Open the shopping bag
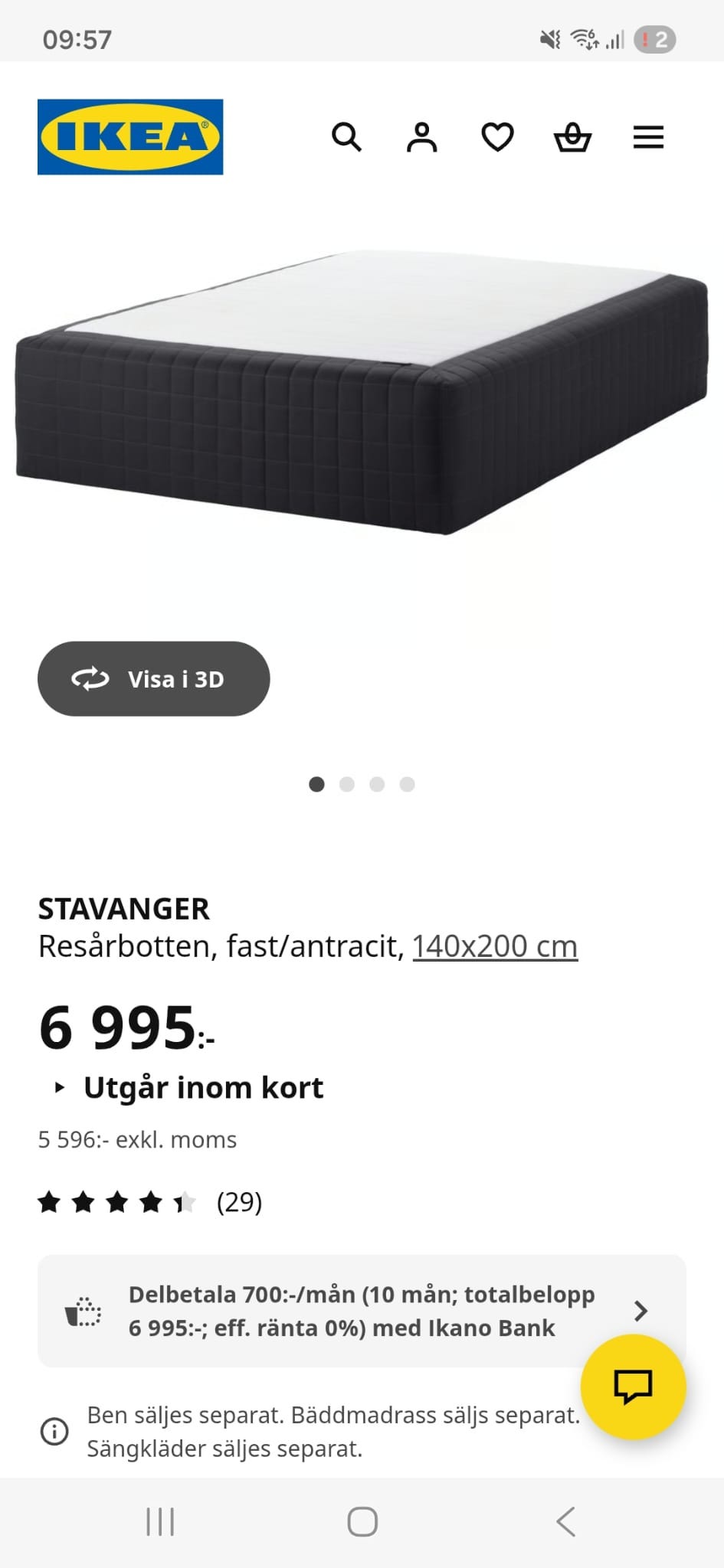Image resolution: width=724 pixels, height=1568 pixels. tap(572, 138)
